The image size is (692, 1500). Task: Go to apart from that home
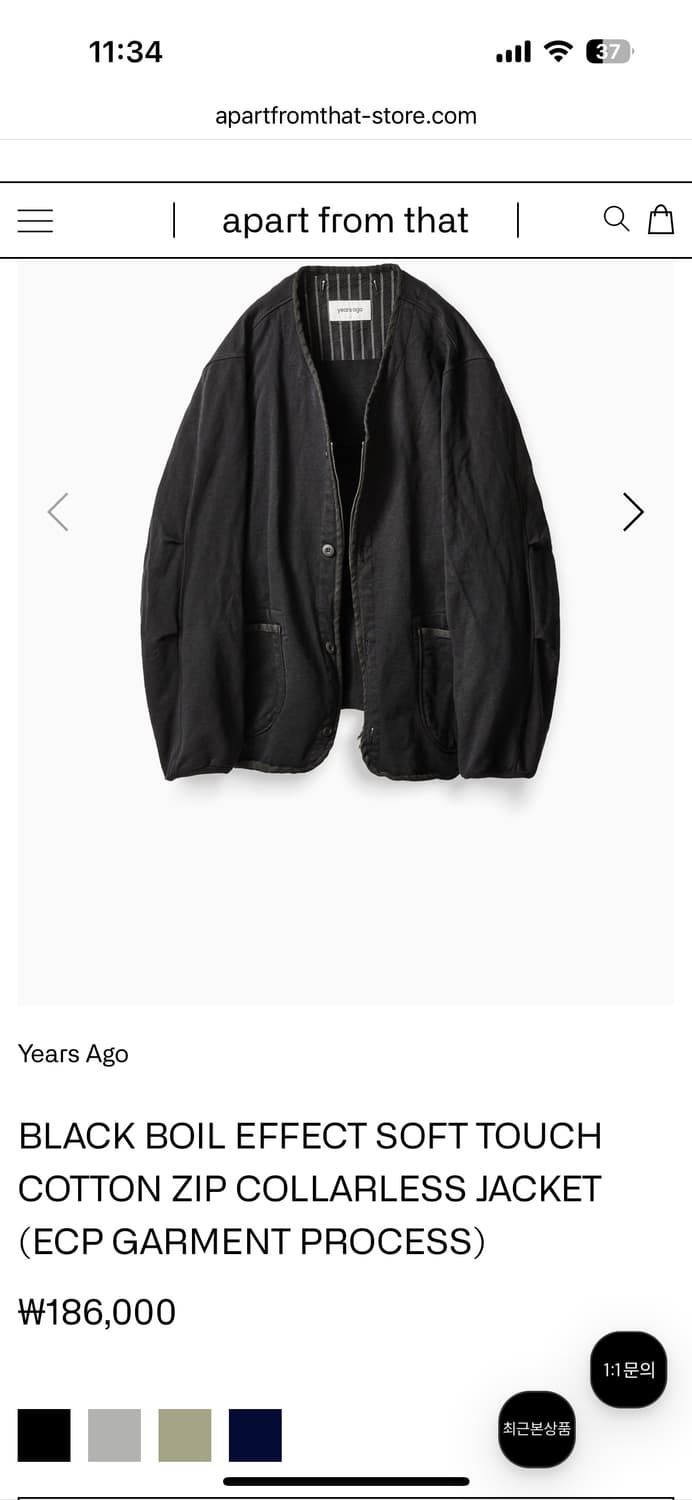click(345, 220)
